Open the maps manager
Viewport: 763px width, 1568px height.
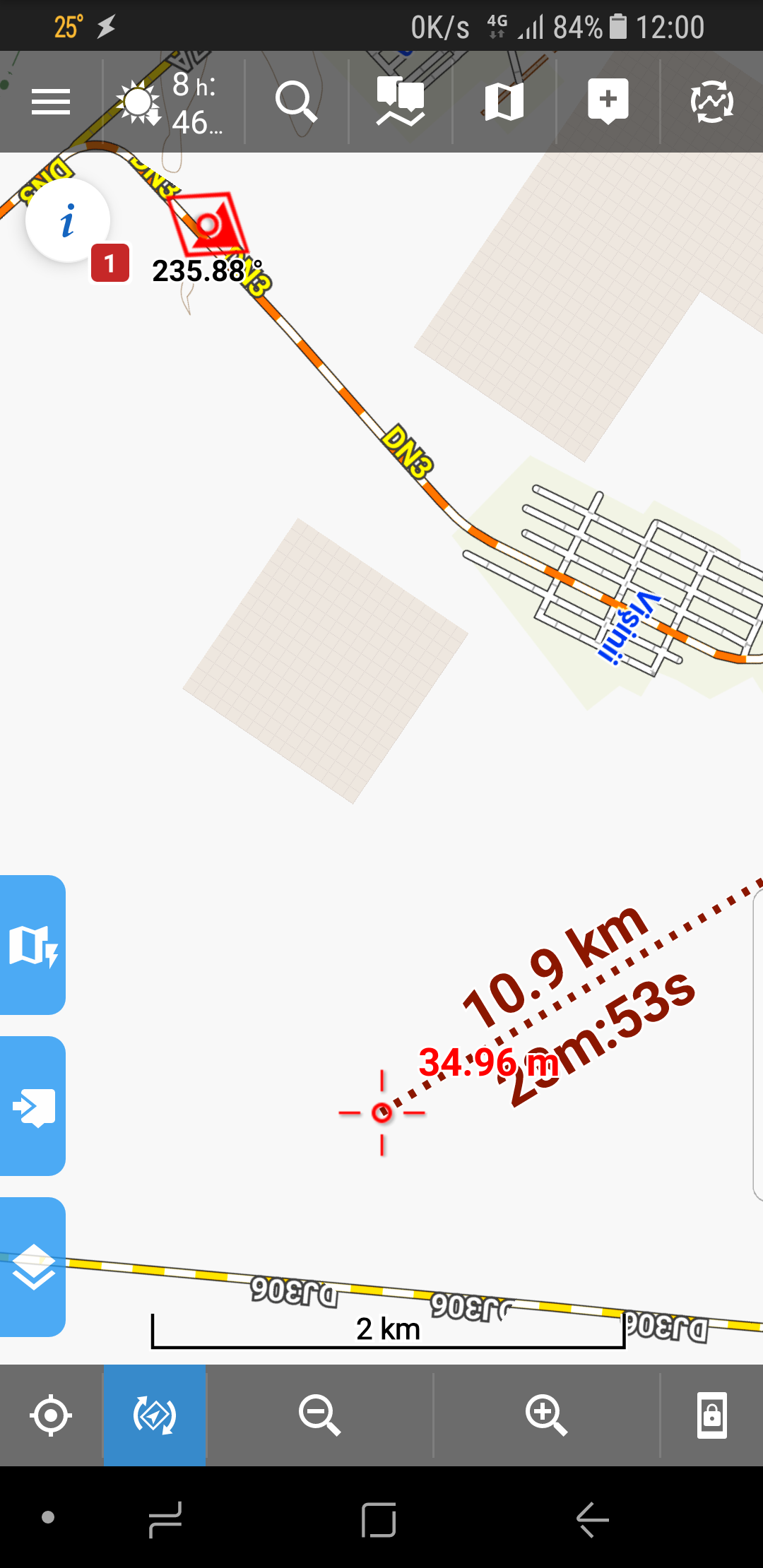coord(504,102)
